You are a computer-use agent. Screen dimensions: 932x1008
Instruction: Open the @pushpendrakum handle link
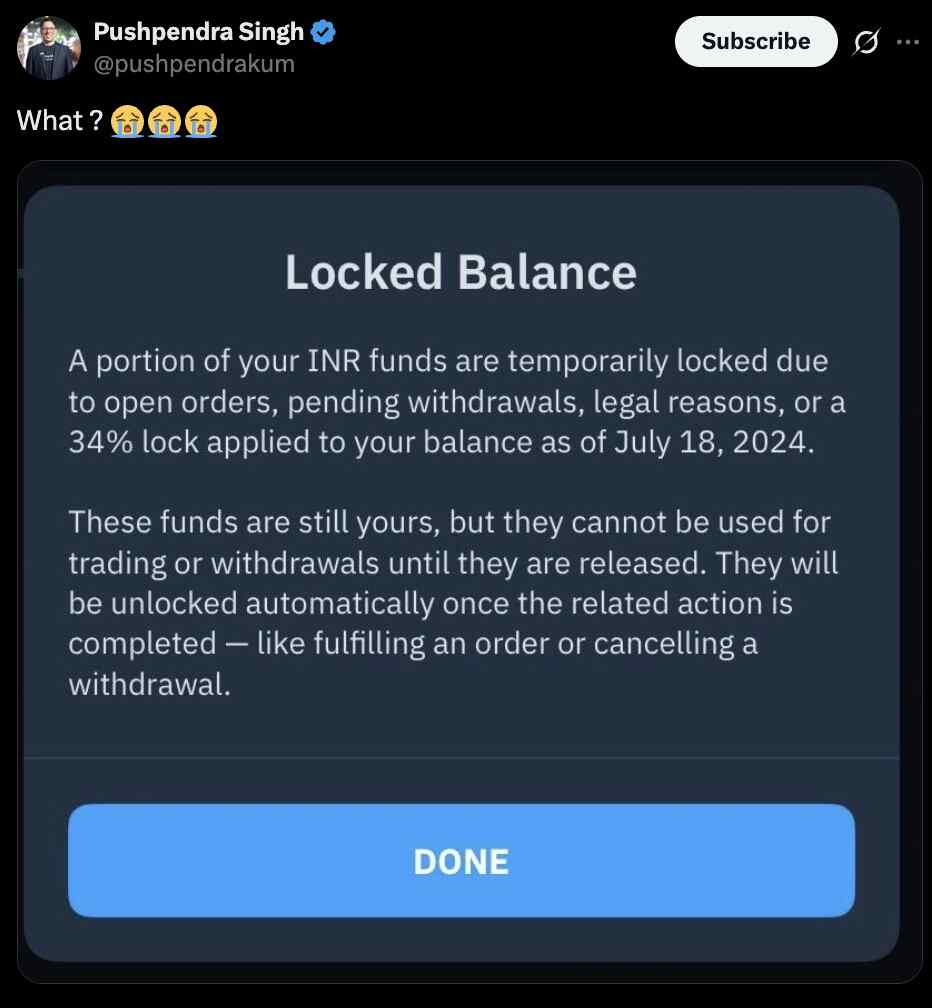click(x=194, y=65)
